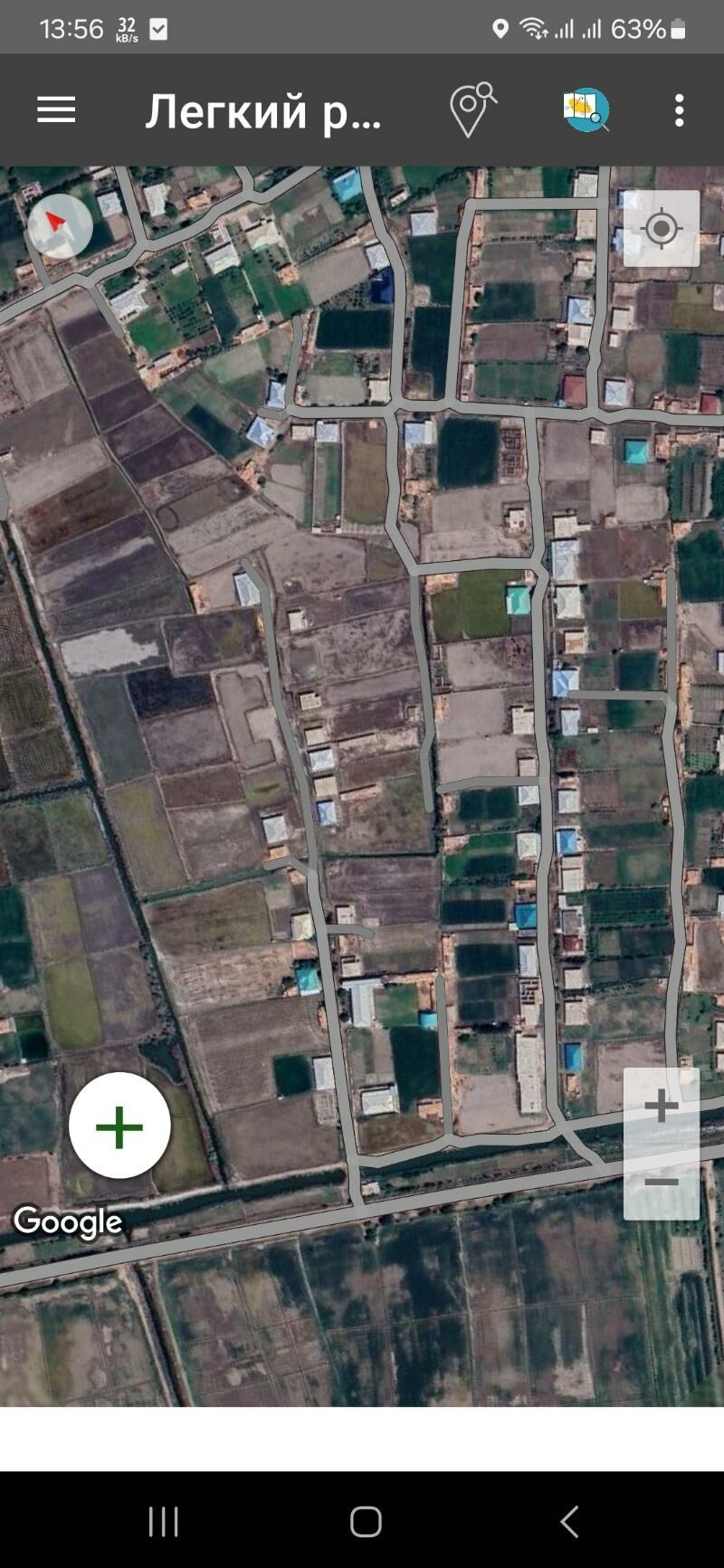The width and height of the screenshot is (724, 1568).
Task: Open the hamburger navigation menu
Action: (x=56, y=110)
